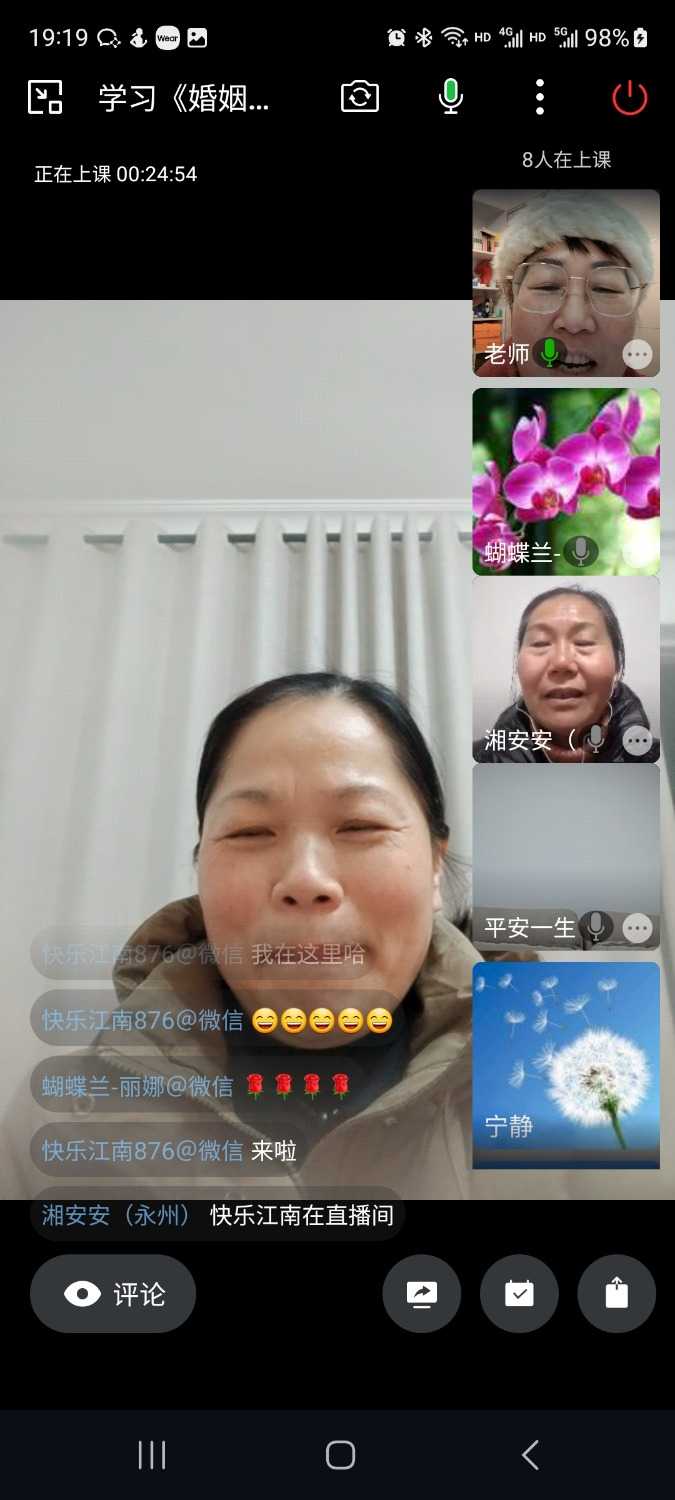Viewport: 675px width, 1500px height.
Task: End the class with red power button
Action: [x=629, y=97]
